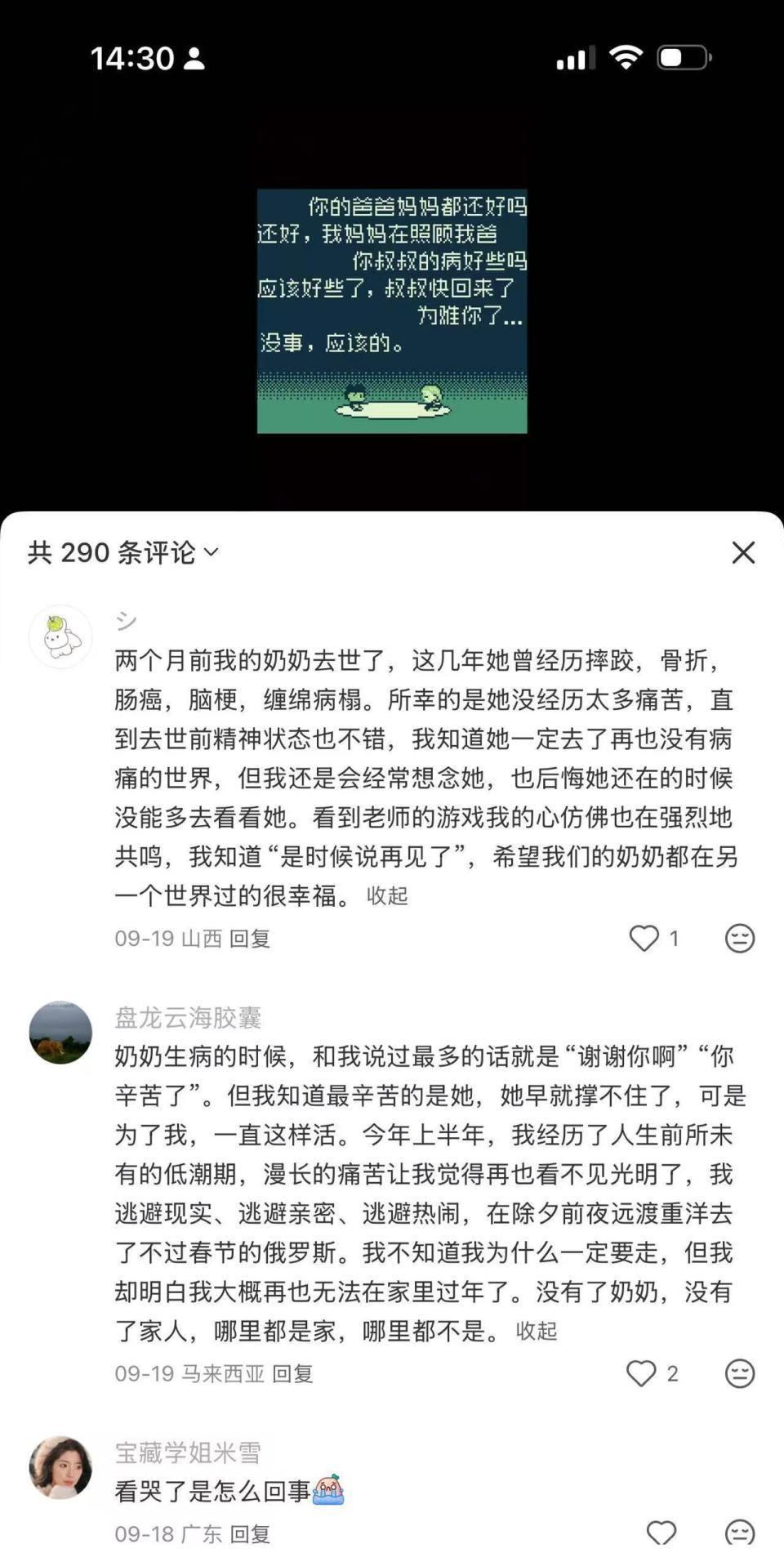This screenshot has height=1553, width=784.
Task: Reply to 盘龙云海胶囊's comment from 马来西亚
Action: pyautogui.click(x=292, y=1374)
